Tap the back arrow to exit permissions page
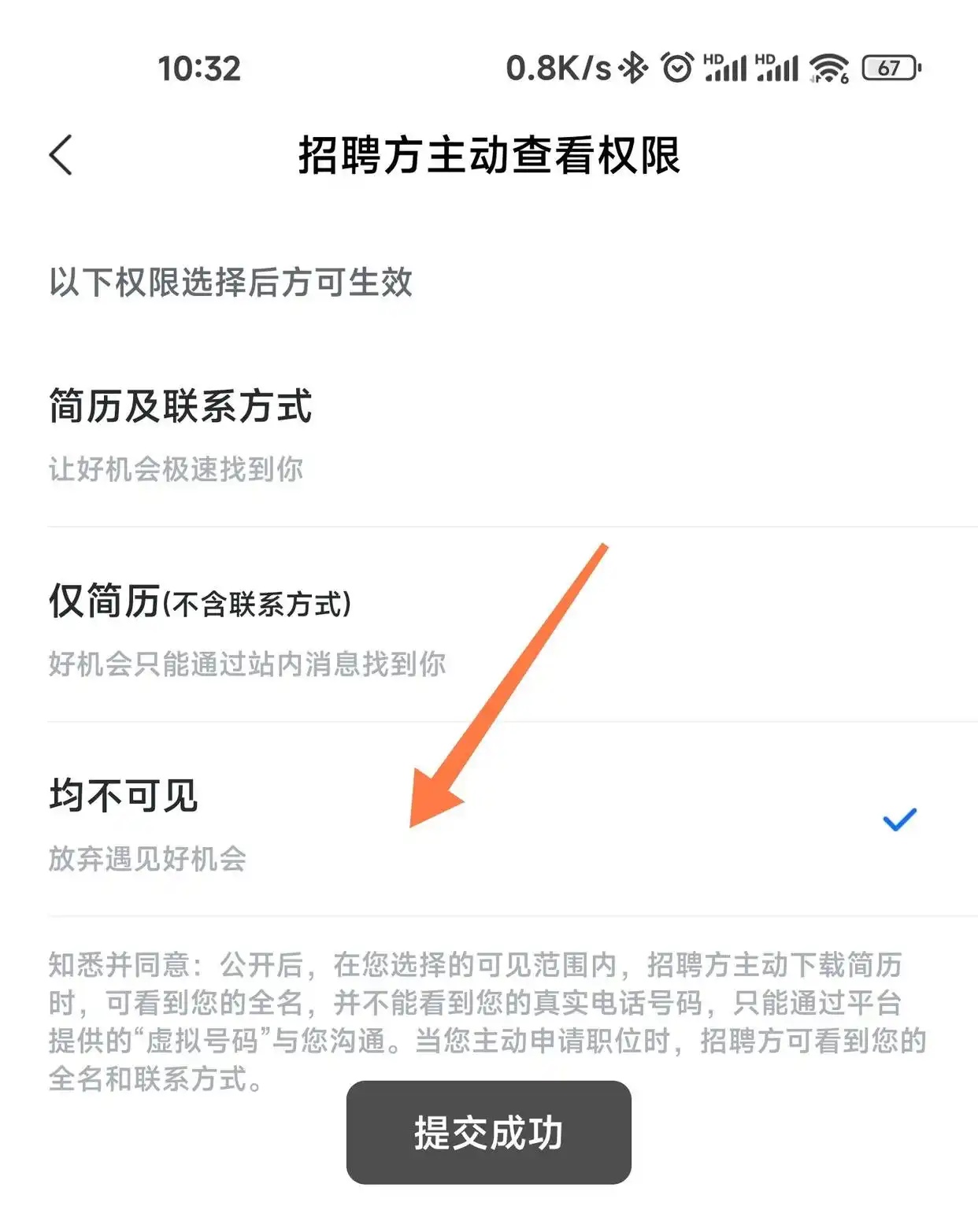978x1232 pixels. [x=61, y=155]
